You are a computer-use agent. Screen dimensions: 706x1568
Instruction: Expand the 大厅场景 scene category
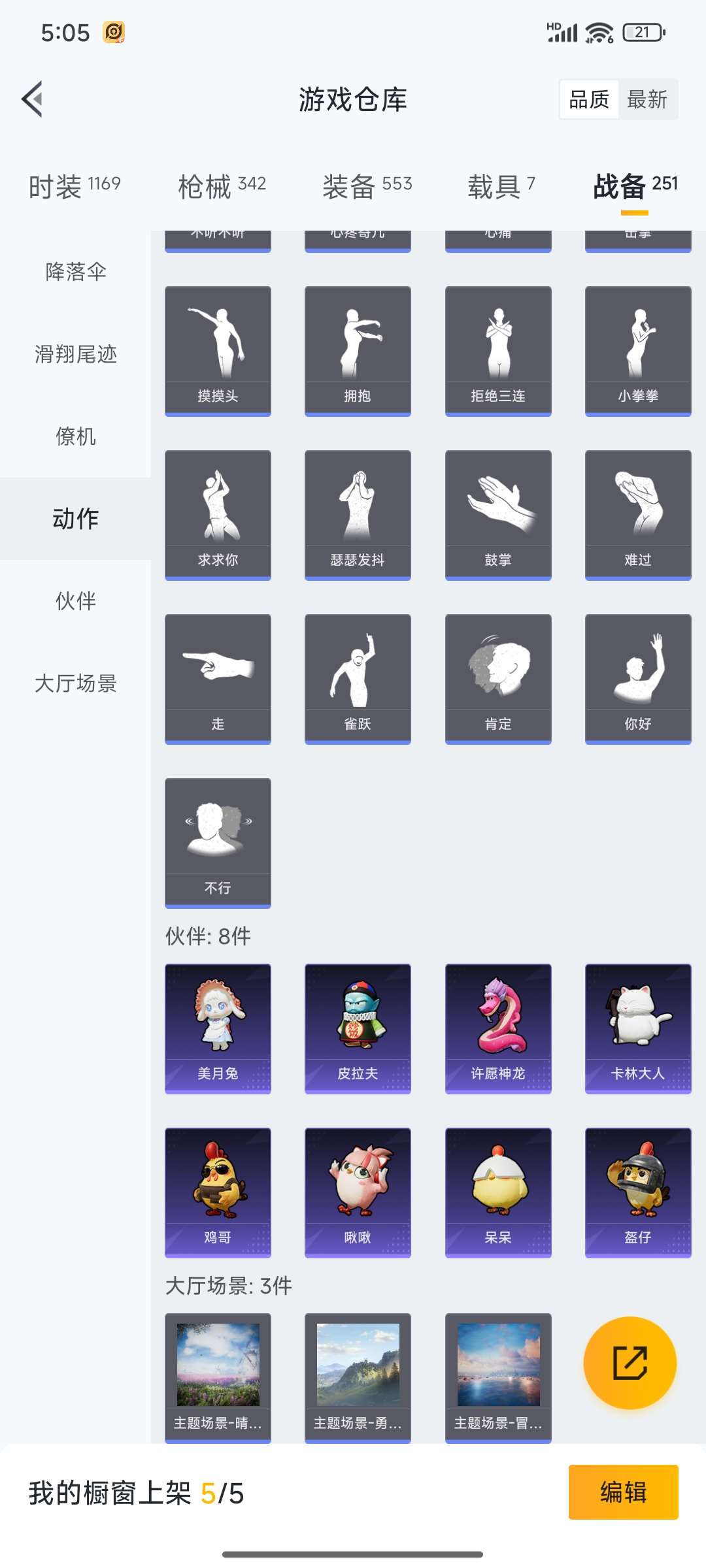[x=75, y=684]
